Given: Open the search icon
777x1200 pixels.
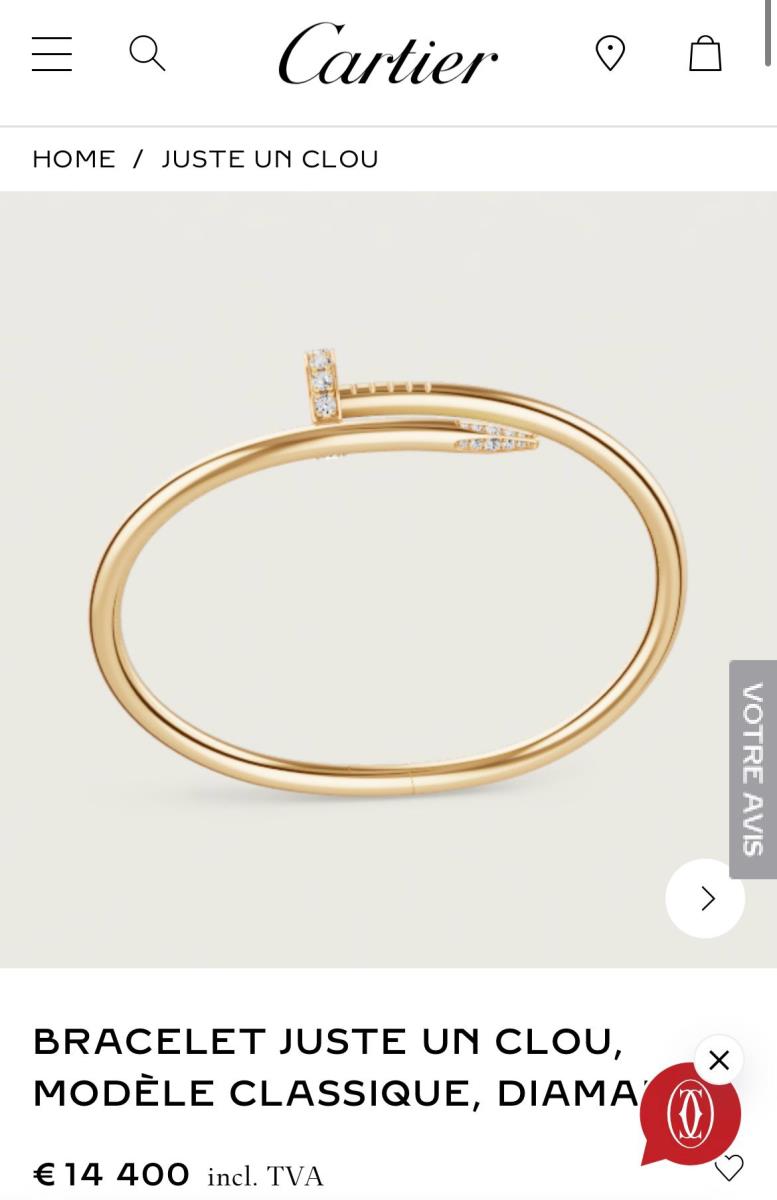Looking at the screenshot, I should [x=147, y=53].
